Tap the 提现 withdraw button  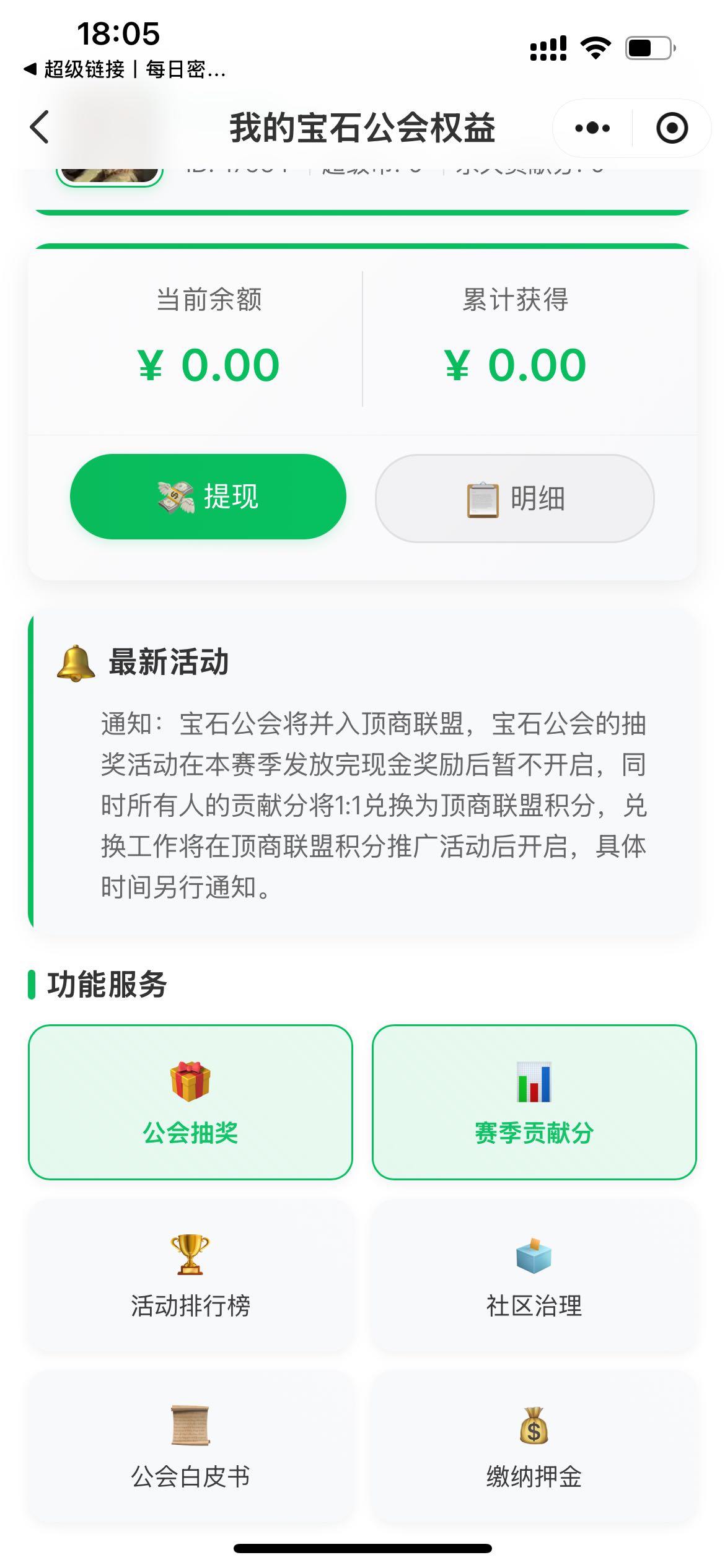click(x=208, y=497)
